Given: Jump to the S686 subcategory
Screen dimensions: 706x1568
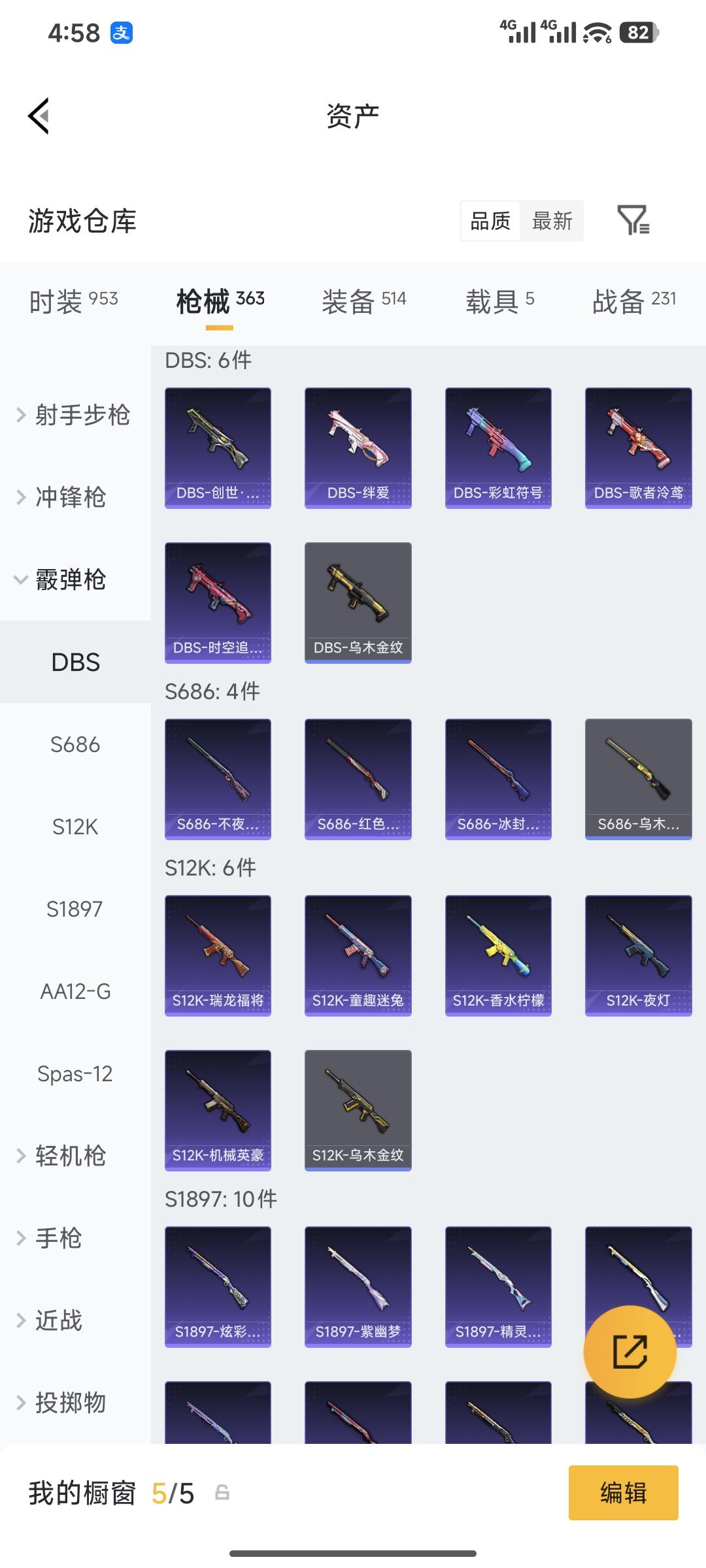Looking at the screenshot, I should pos(75,744).
